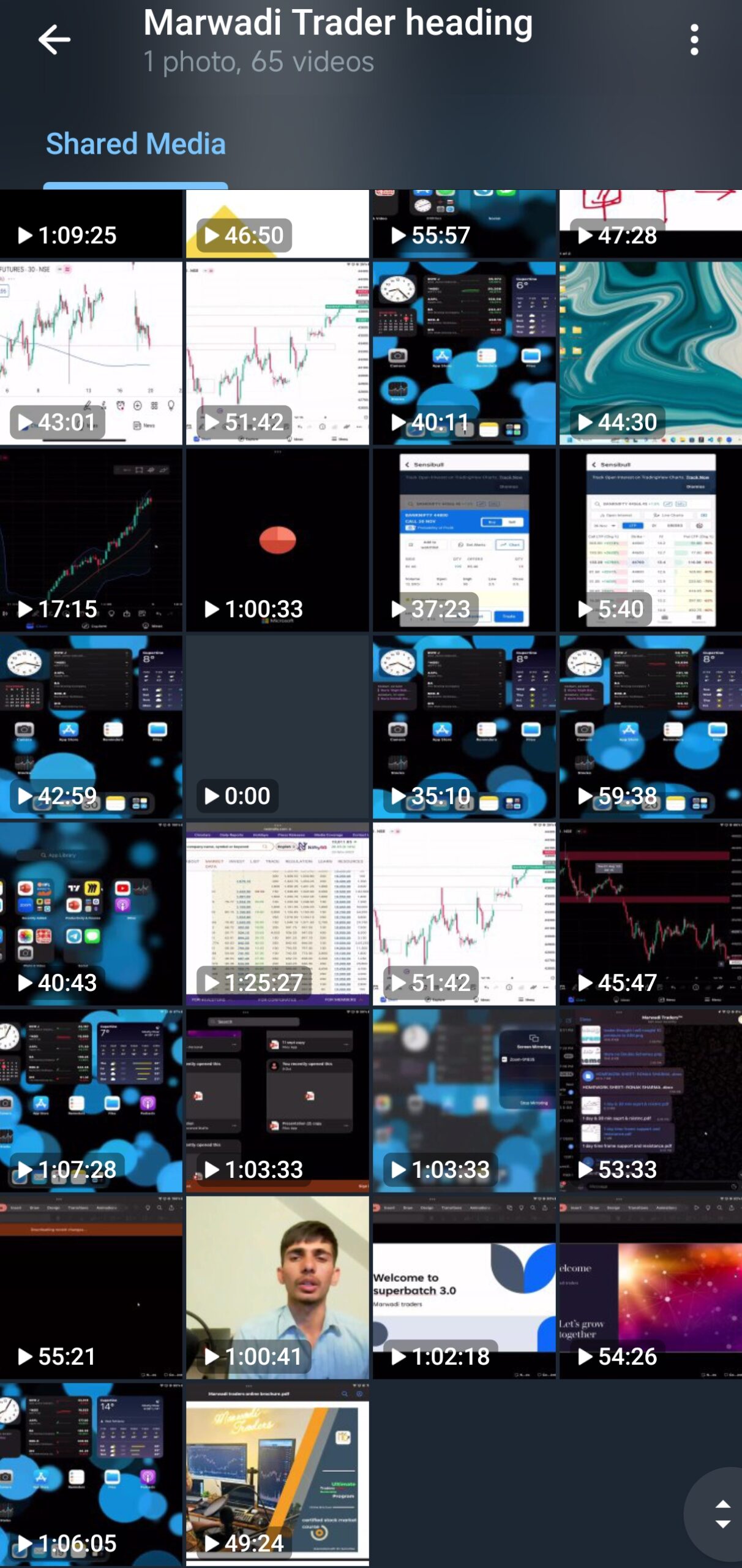This screenshot has width=742, height=1568.
Task: Play the 55:57 video
Action: 464,224
